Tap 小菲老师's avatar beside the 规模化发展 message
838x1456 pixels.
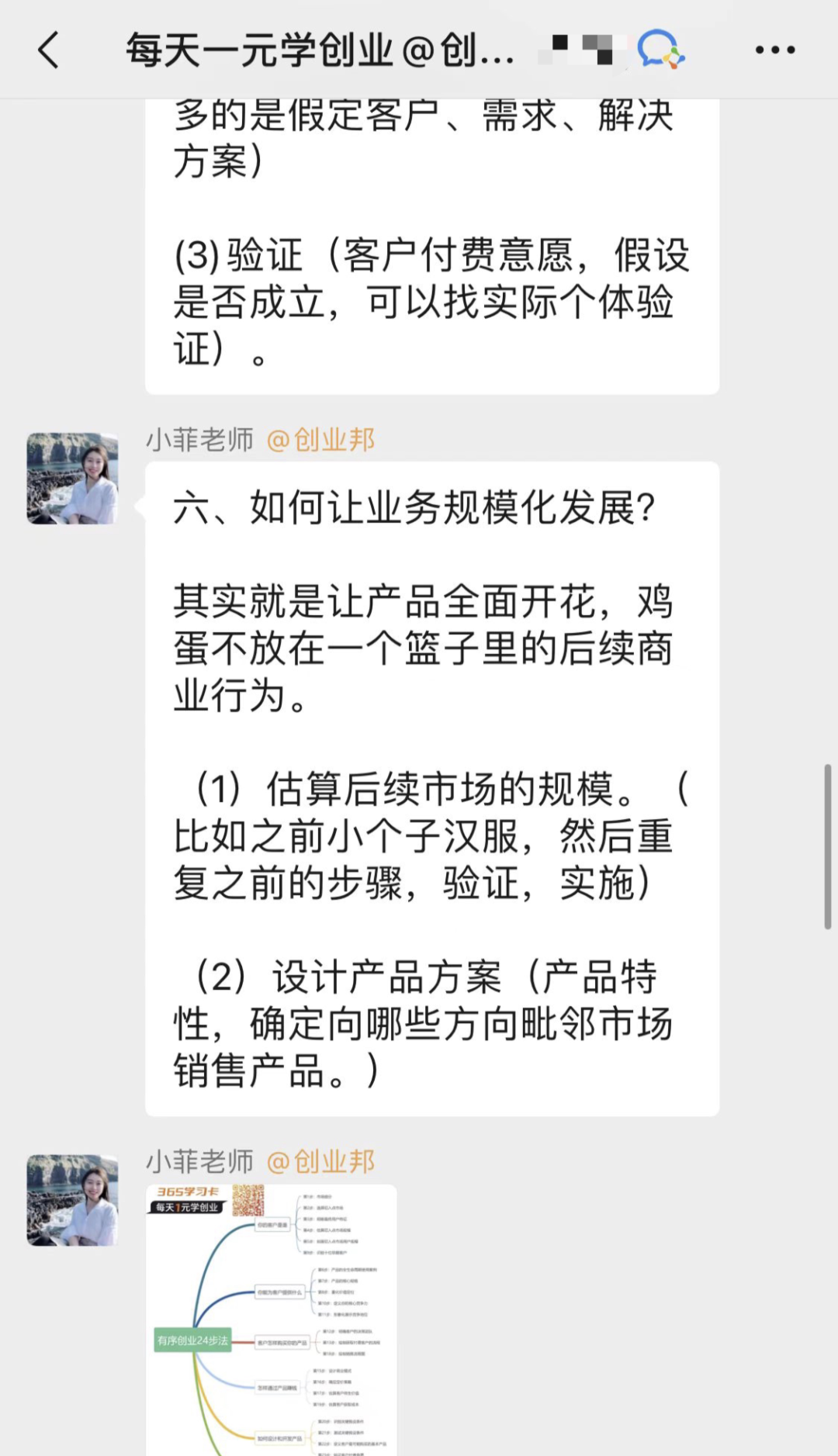[x=73, y=479]
